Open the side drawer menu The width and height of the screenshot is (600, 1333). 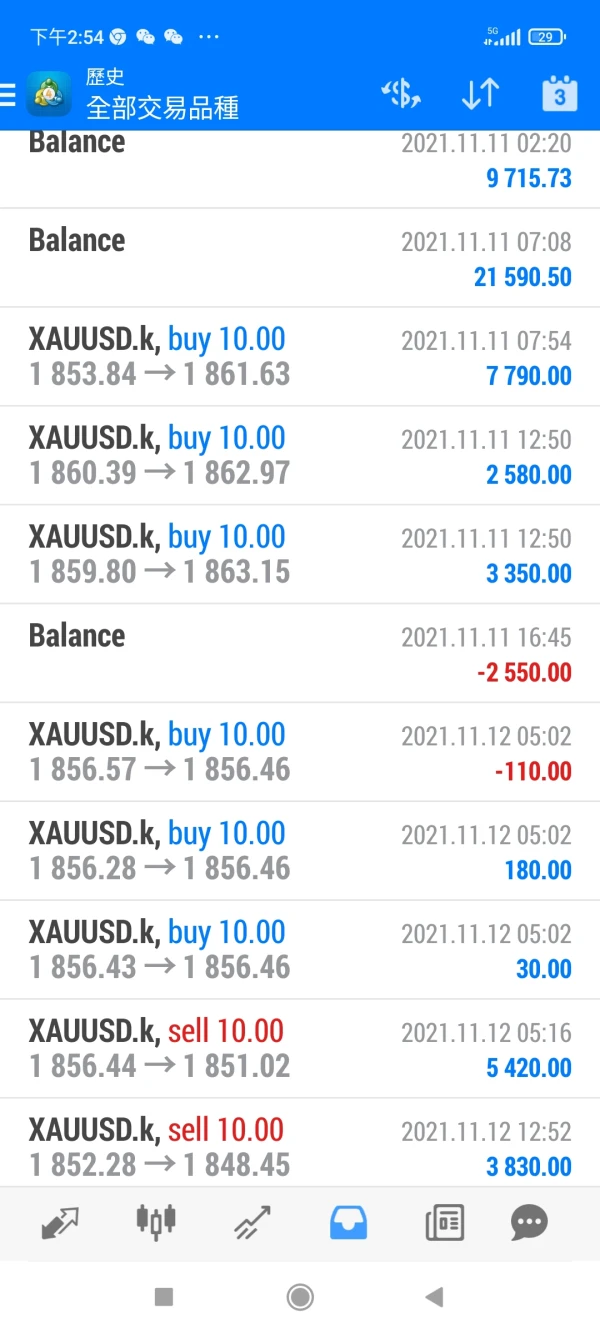click(8, 94)
